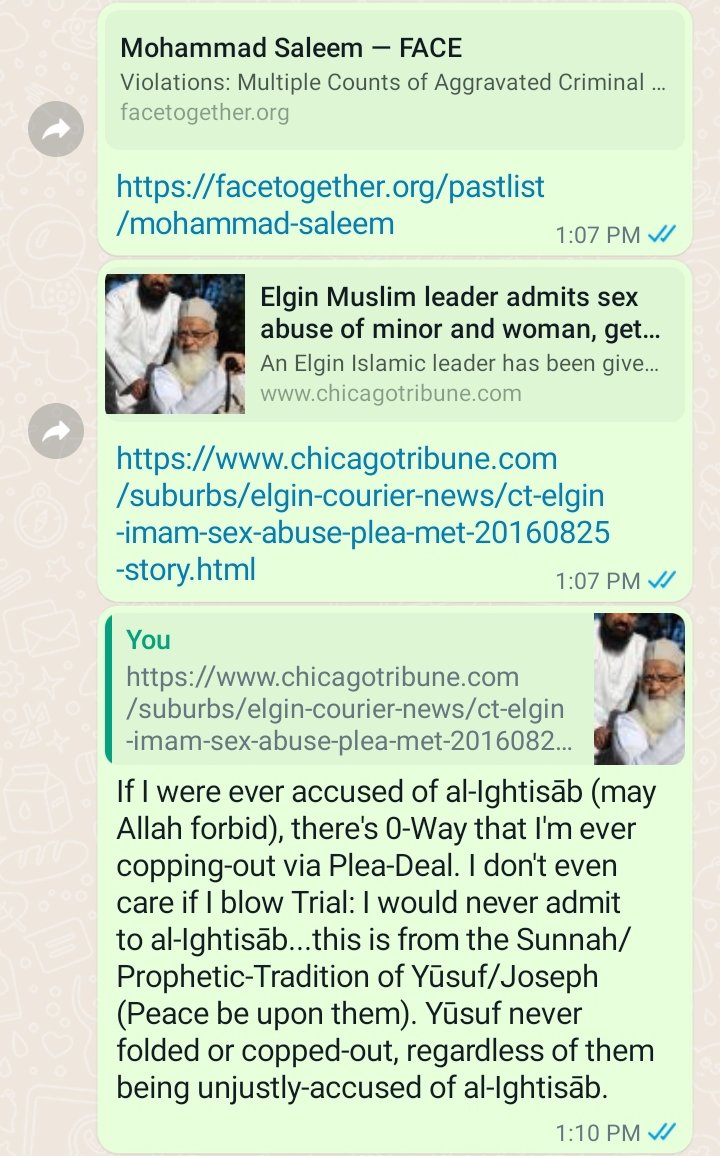Forward the facetogether.org link message
Image resolution: width=720 pixels, height=1156 pixels.
pos(56,129)
